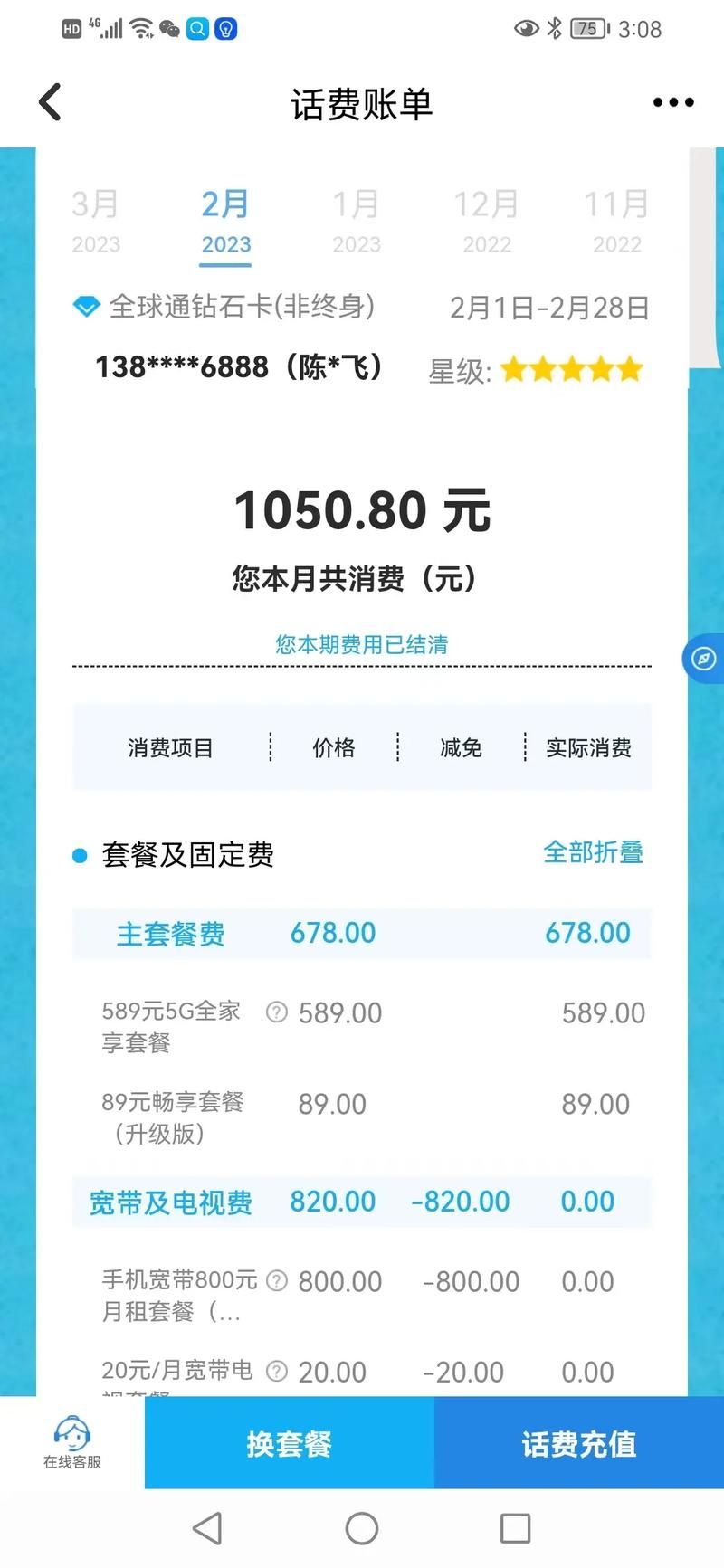
Task: Expand the 宽带及电视费 section details
Action: 170,1202
